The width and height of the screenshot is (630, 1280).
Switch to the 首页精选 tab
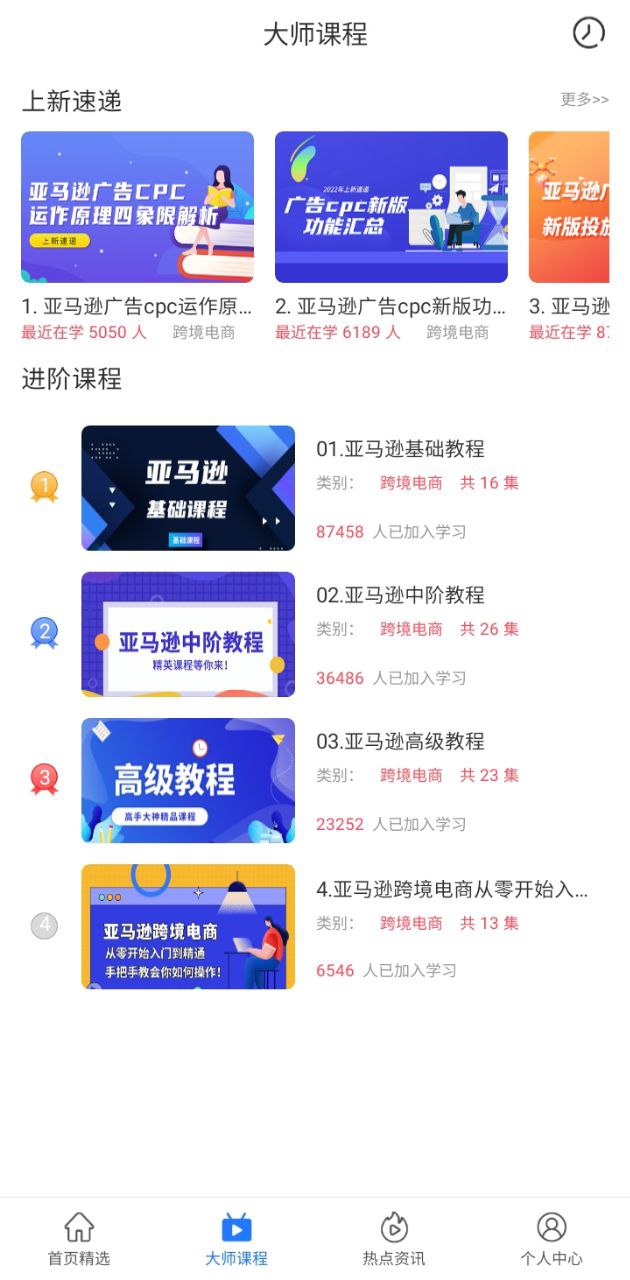click(x=79, y=1239)
